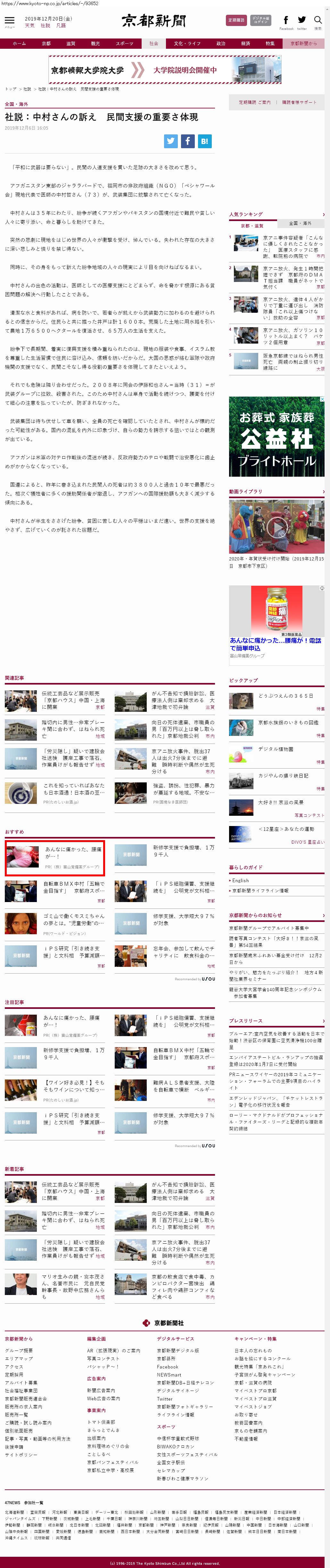Bookmark the article with Hatena B!
This screenshot has height=1568, width=330.
(x=205, y=141)
